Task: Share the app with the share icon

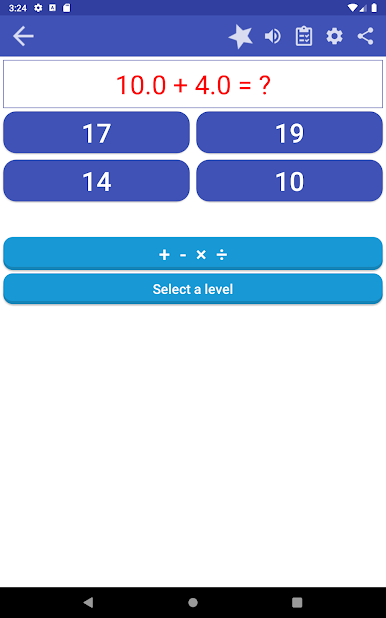Action: 365,36
